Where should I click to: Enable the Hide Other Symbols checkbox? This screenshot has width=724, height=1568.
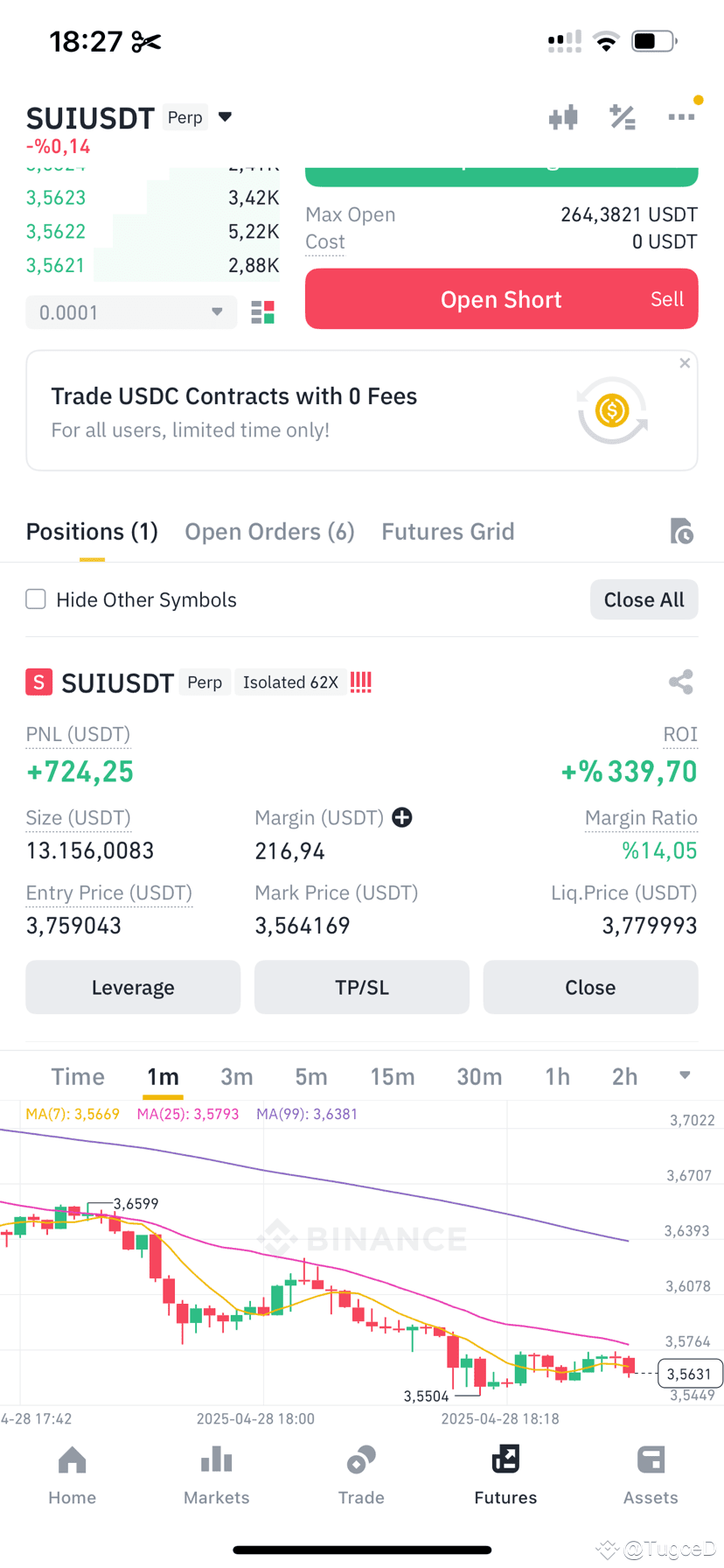pyautogui.click(x=35, y=599)
